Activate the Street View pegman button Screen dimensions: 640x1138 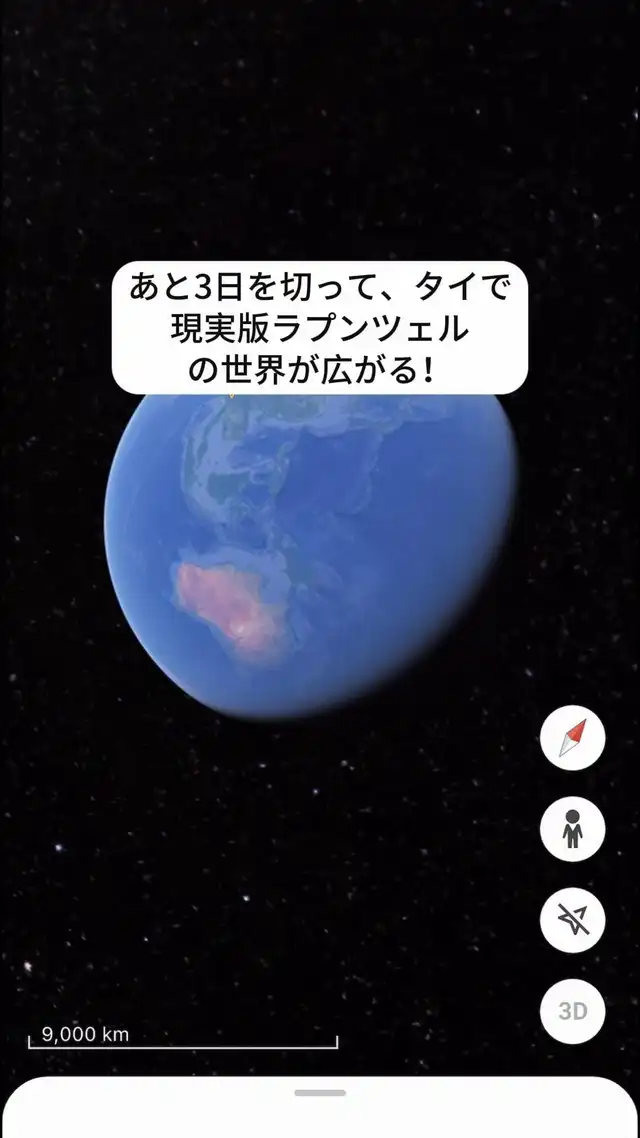point(573,829)
